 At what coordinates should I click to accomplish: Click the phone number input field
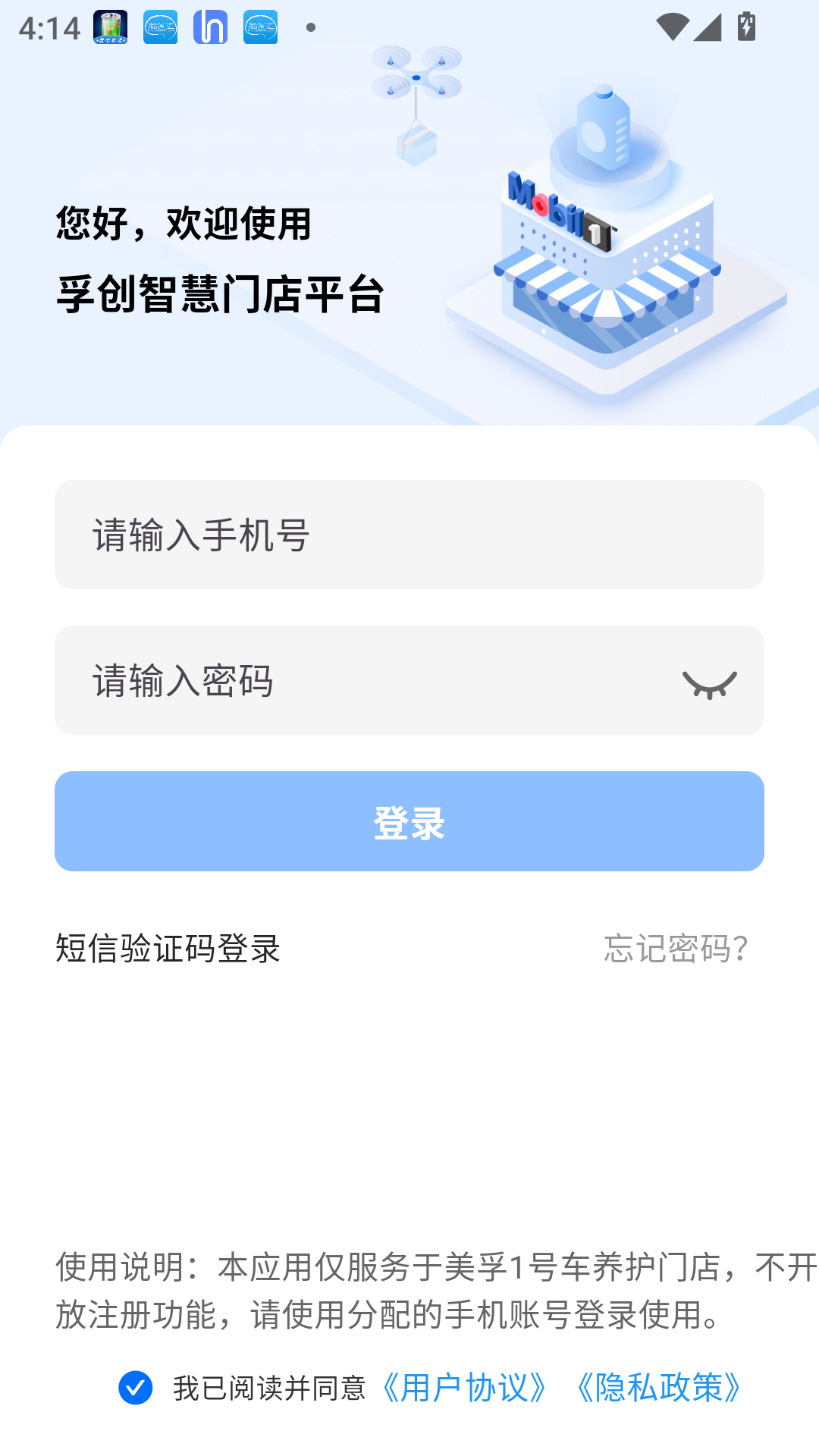(x=409, y=534)
